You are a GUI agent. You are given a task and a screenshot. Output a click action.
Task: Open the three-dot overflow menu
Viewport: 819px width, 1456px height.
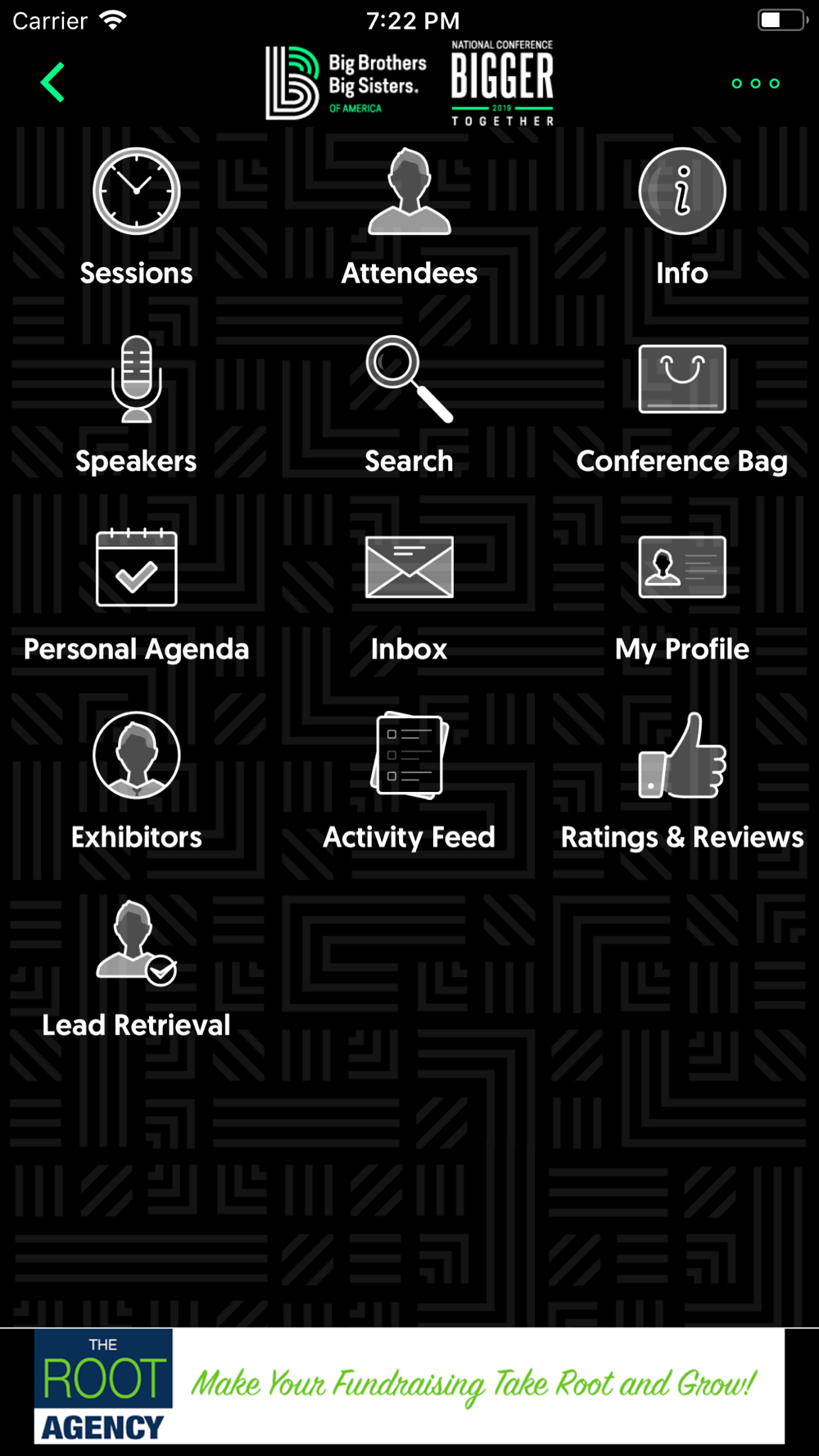pos(755,84)
